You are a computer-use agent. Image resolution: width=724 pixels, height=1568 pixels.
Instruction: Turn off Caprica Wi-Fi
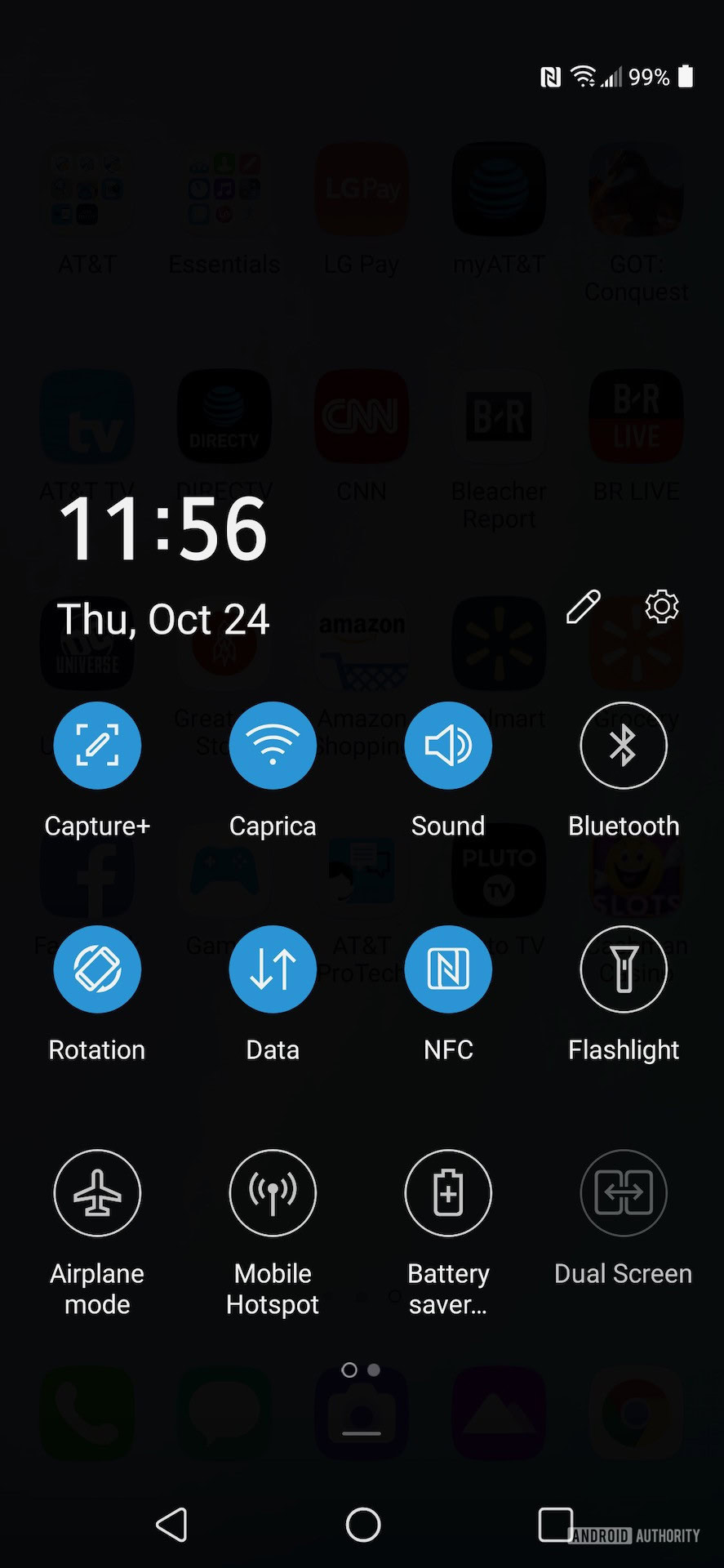pyautogui.click(x=273, y=745)
